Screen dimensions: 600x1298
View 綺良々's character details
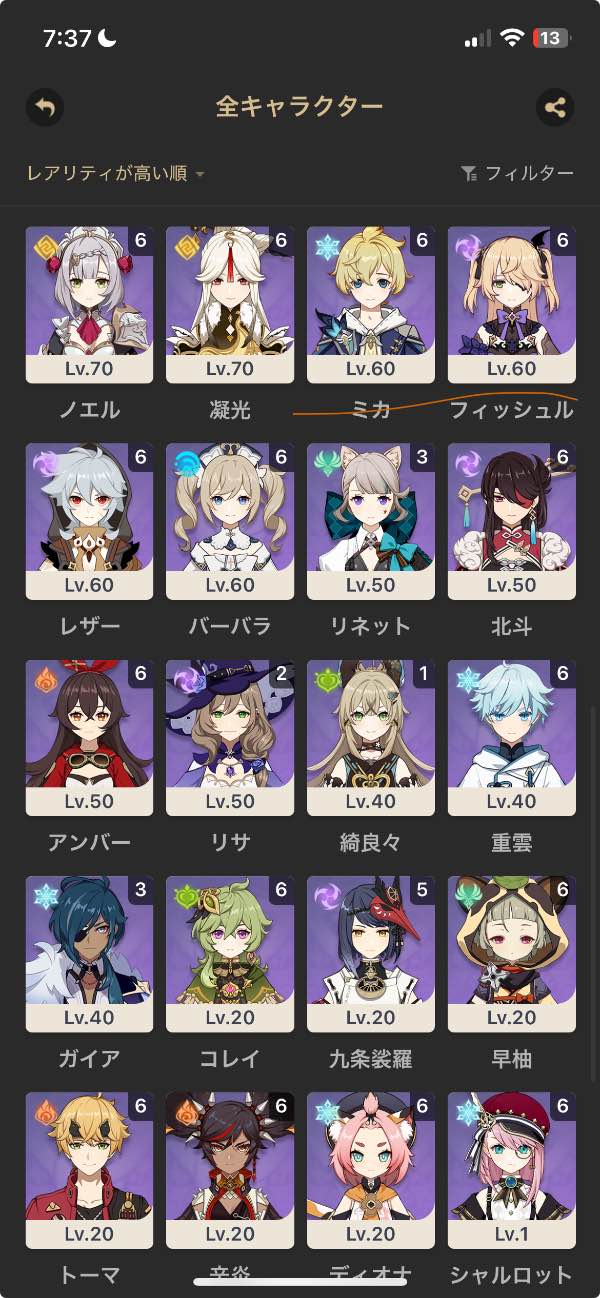pyautogui.click(x=371, y=737)
